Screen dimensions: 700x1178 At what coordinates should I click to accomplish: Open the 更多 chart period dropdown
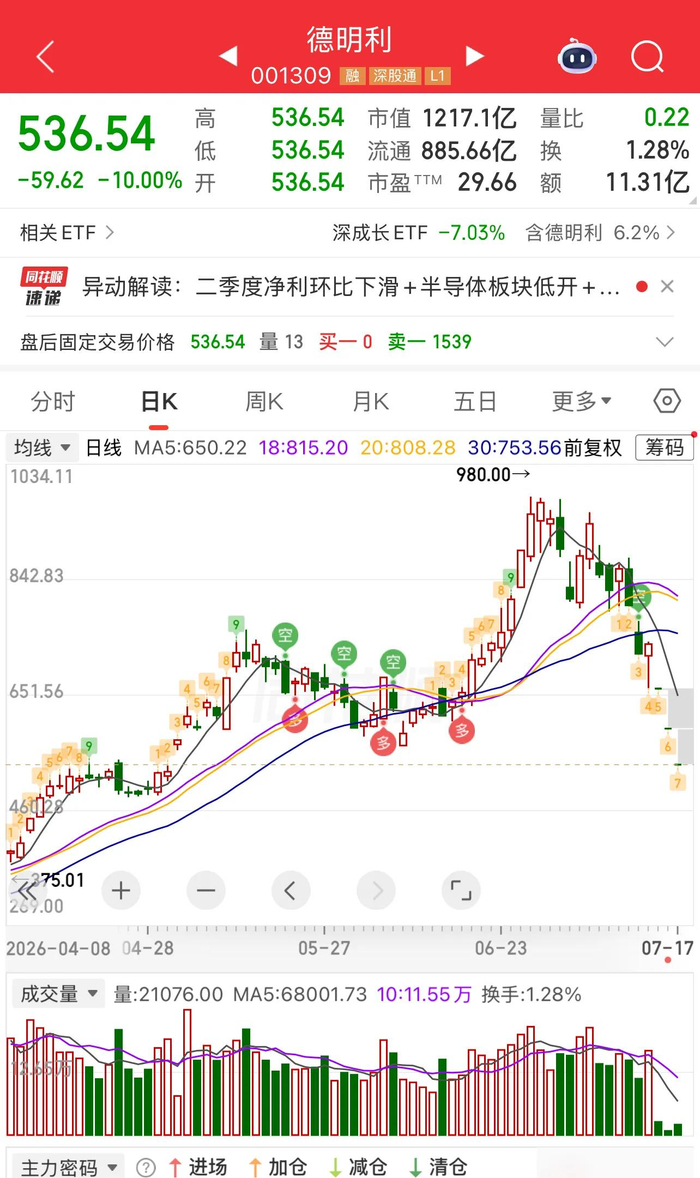click(x=582, y=401)
